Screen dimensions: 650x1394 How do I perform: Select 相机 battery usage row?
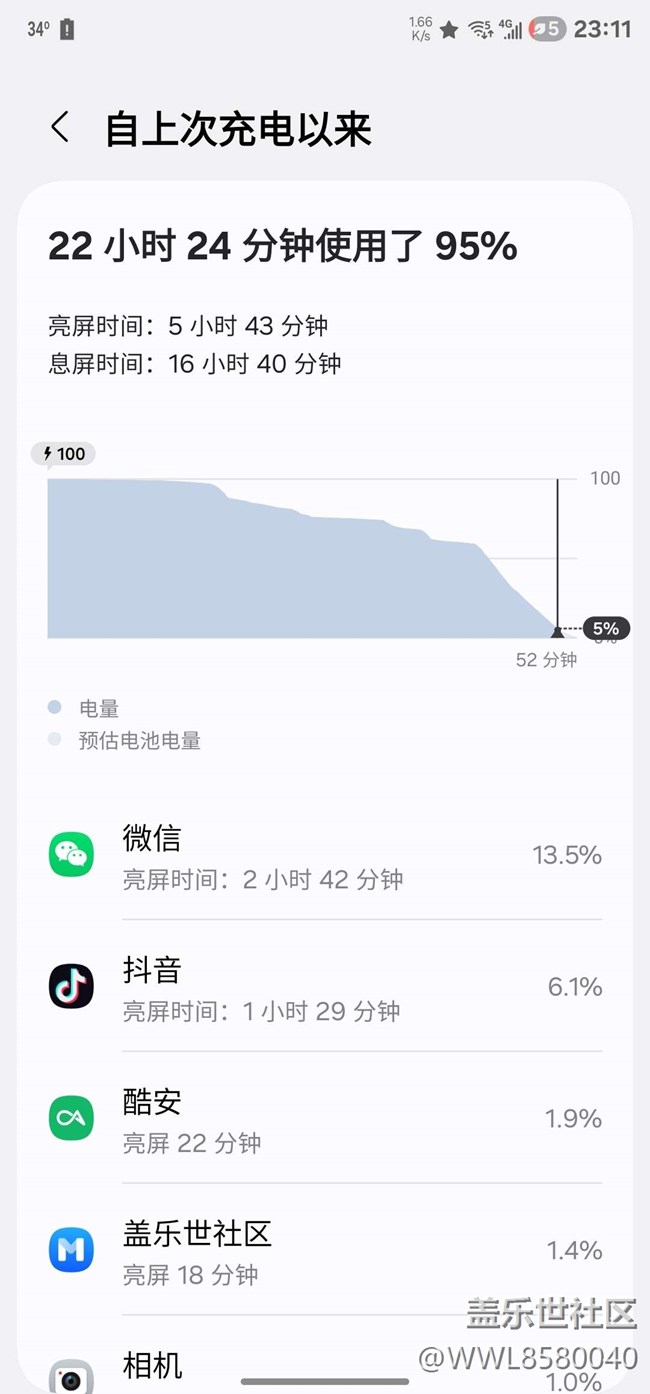coord(325,1356)
